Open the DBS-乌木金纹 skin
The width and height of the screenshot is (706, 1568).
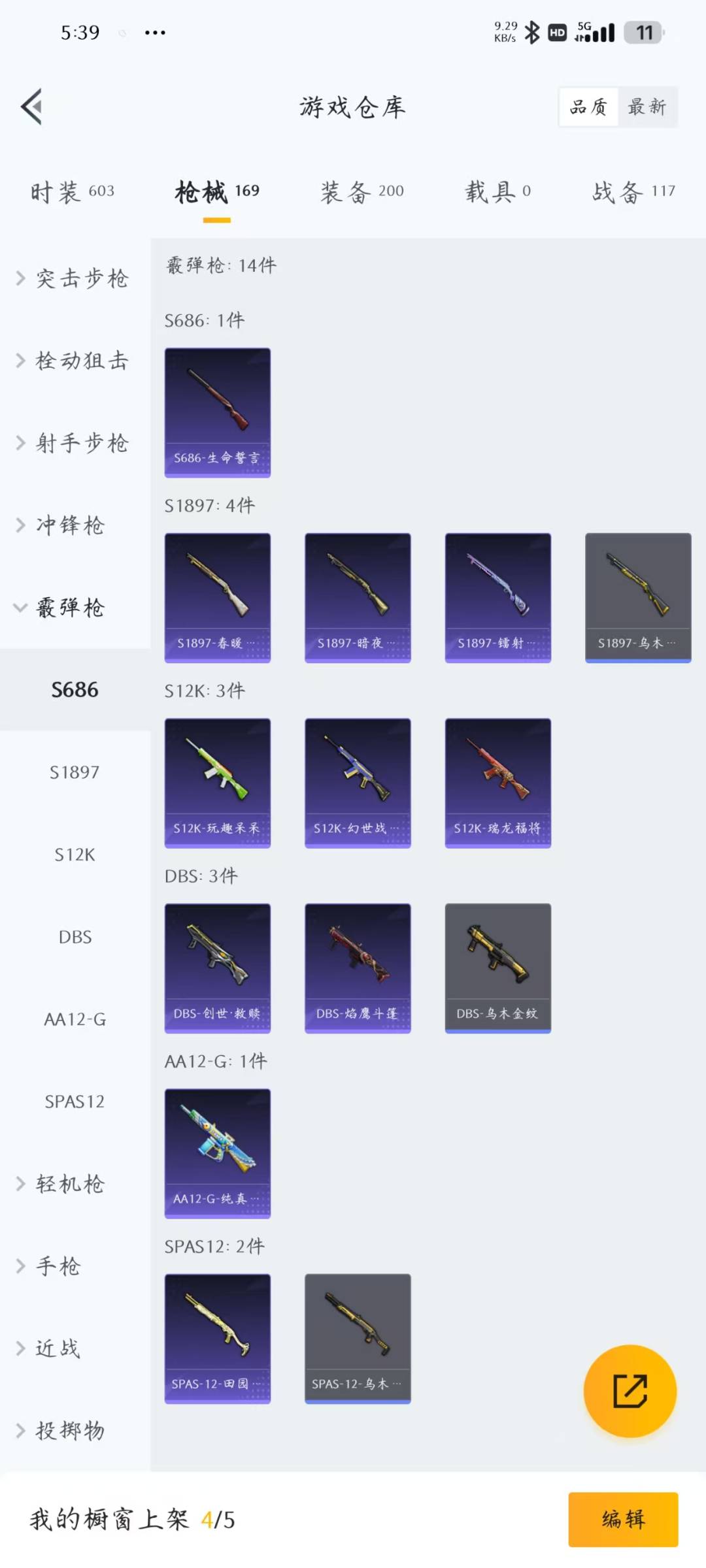pyautogui.click(x=497, y=968)
